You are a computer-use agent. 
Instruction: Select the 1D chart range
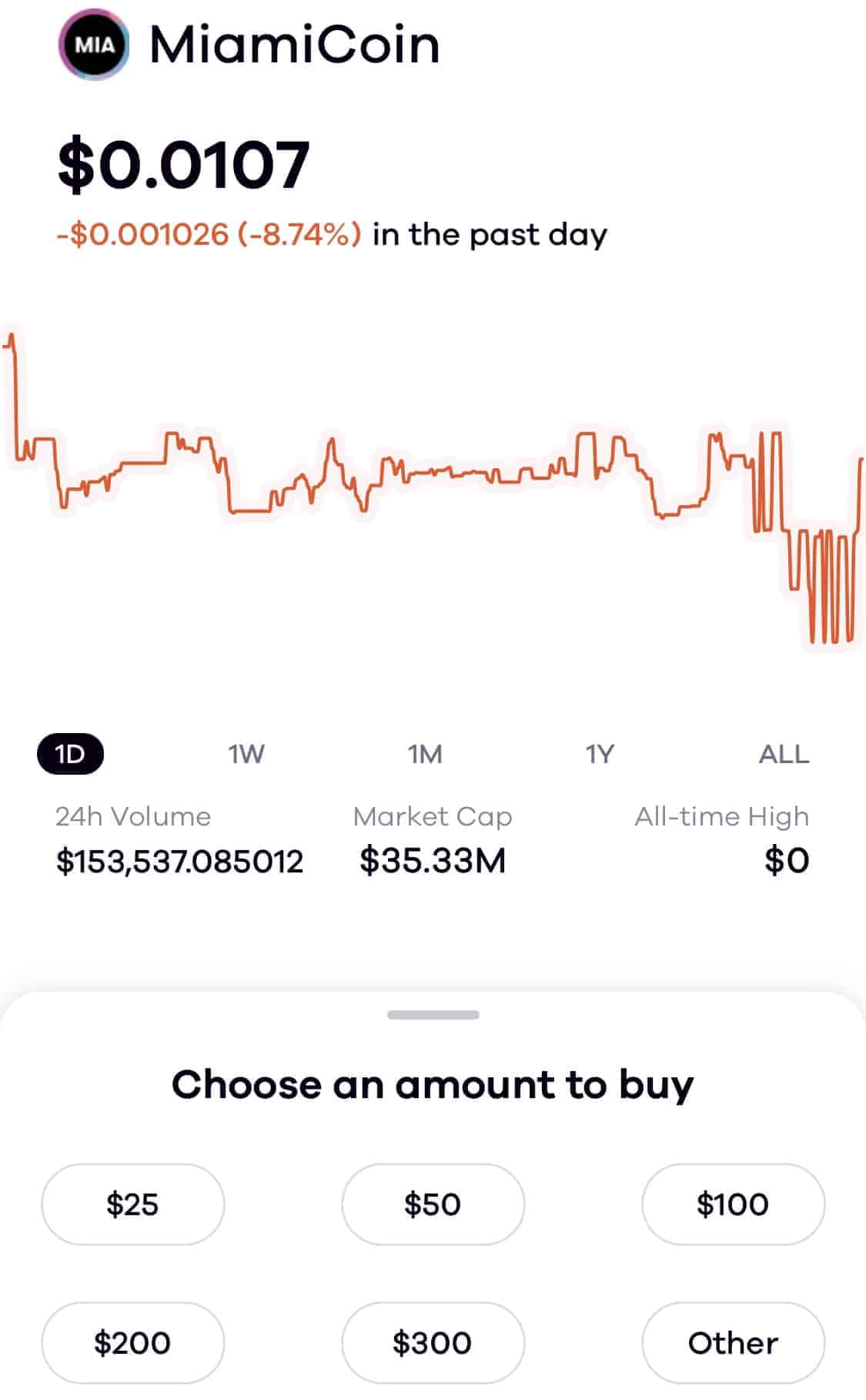click(x=70, y=754)
